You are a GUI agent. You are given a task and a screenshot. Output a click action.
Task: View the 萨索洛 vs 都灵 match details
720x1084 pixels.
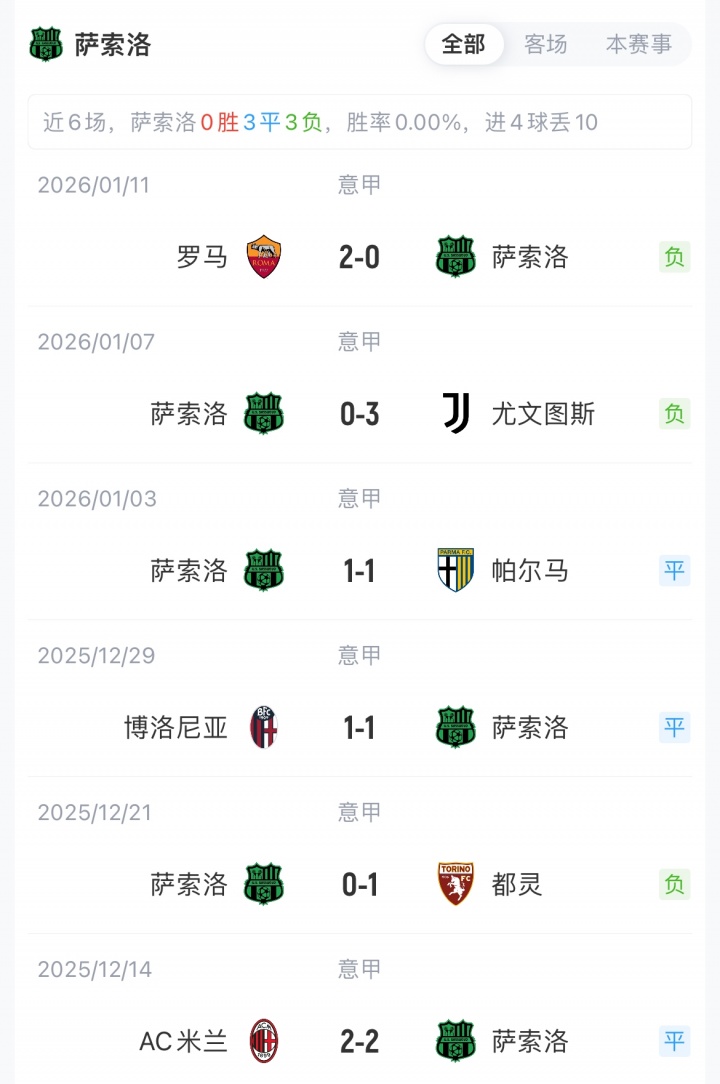[x=359, y=884]
